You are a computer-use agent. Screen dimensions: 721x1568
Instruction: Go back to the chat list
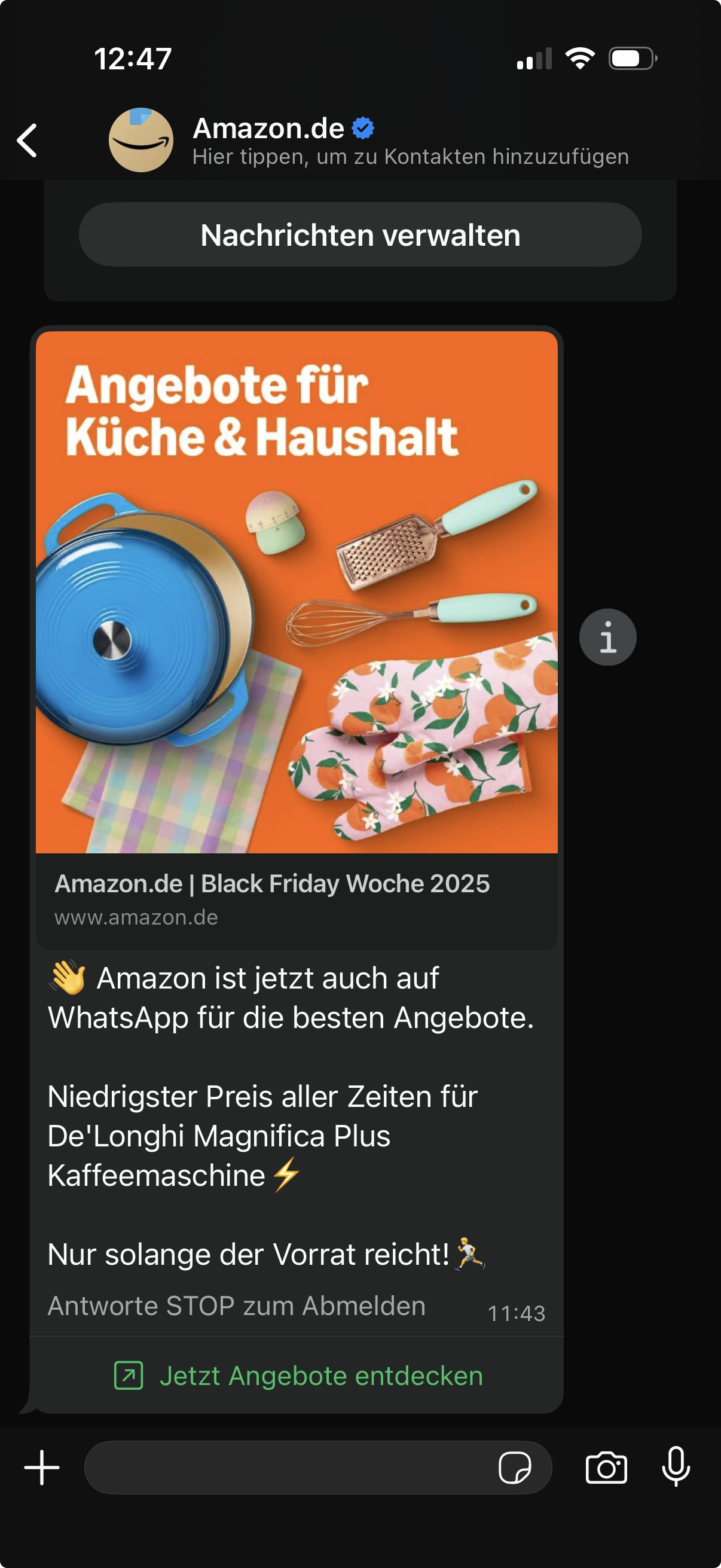28,141
